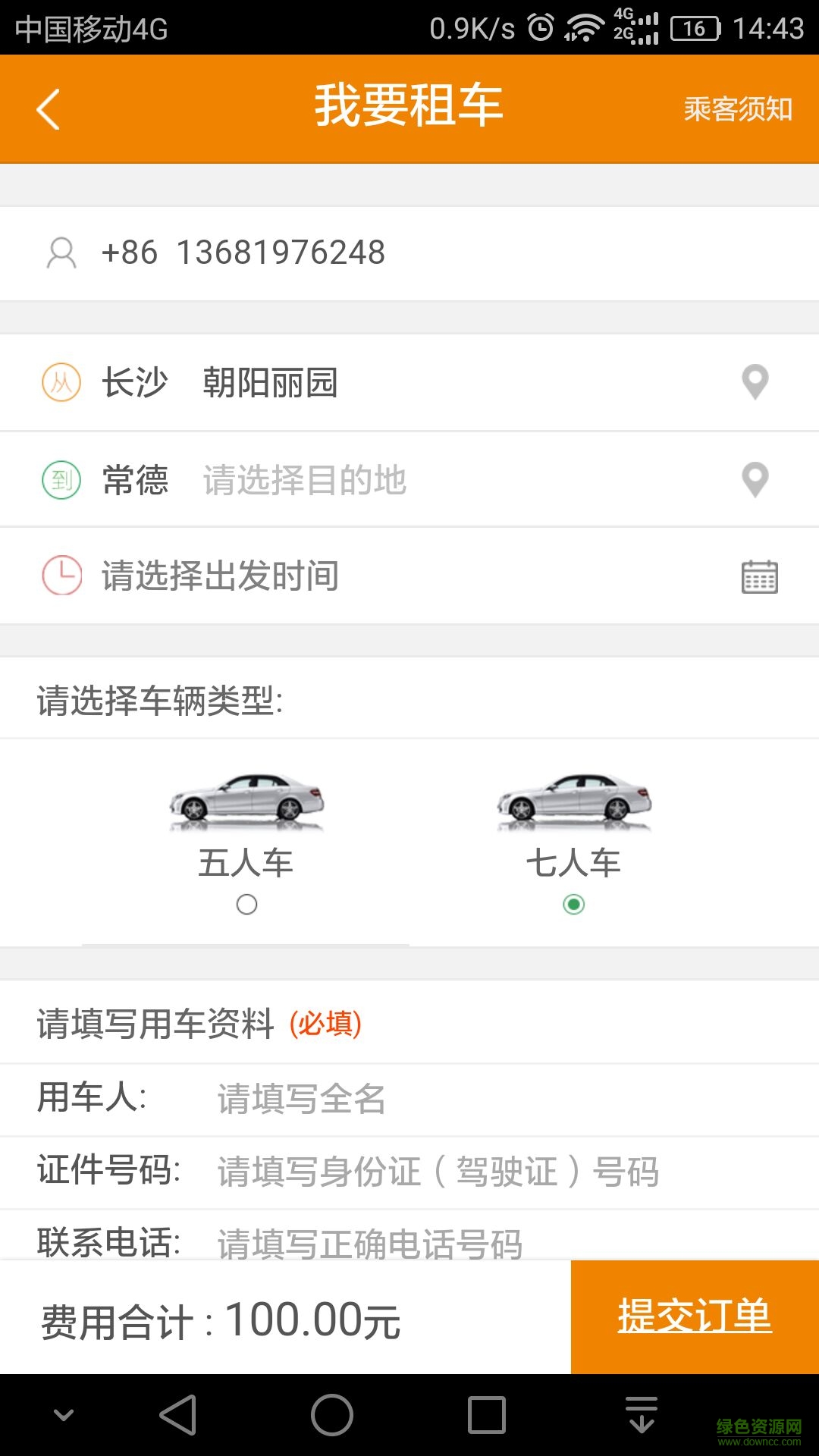819x1456 pixels.
Task: Select the 五人车 radio button
Action: [x=245, y=904]
